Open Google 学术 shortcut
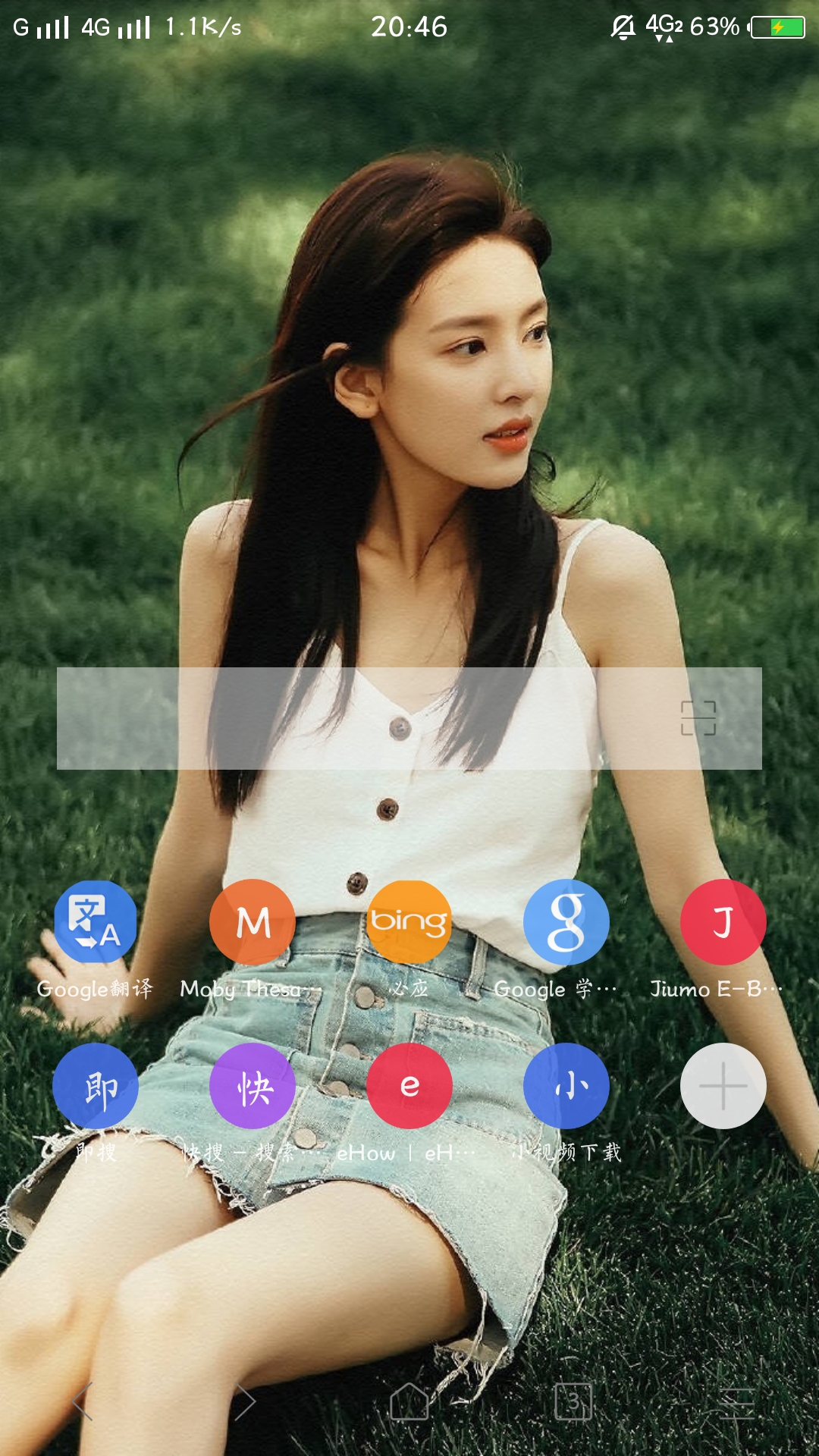 pos(566,922)
